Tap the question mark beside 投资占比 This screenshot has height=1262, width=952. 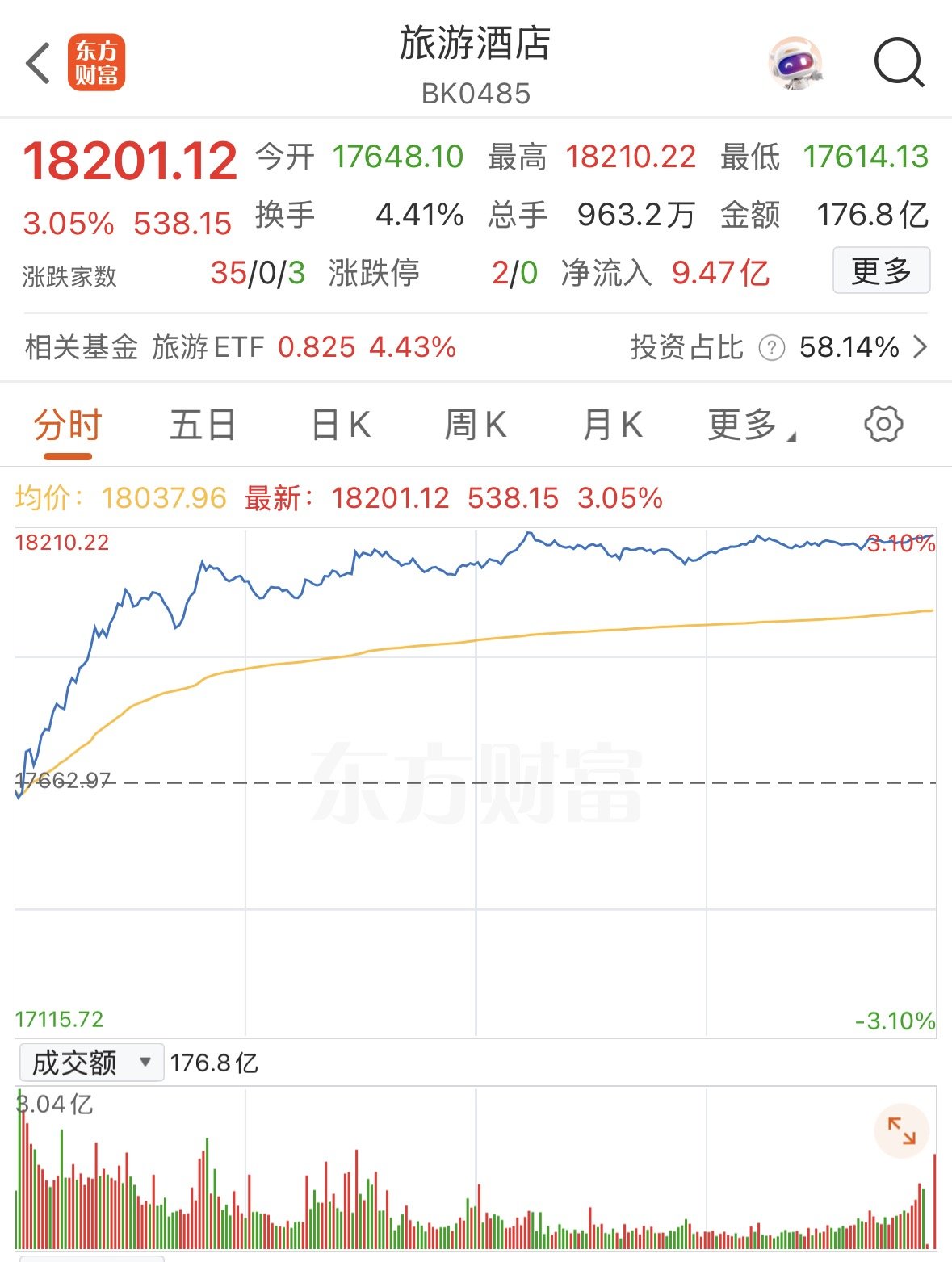[773, 347]
